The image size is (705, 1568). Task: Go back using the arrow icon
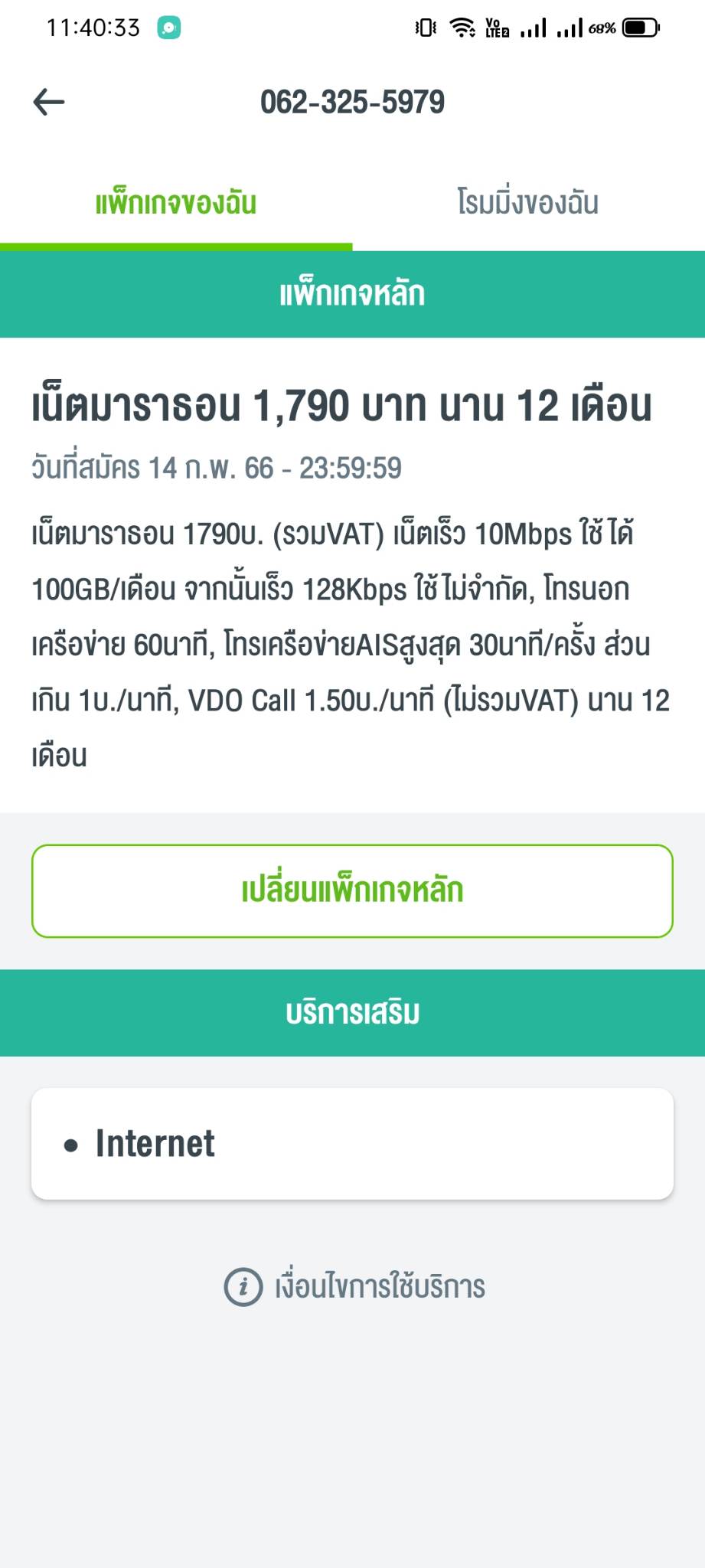[x=49, y=102]
